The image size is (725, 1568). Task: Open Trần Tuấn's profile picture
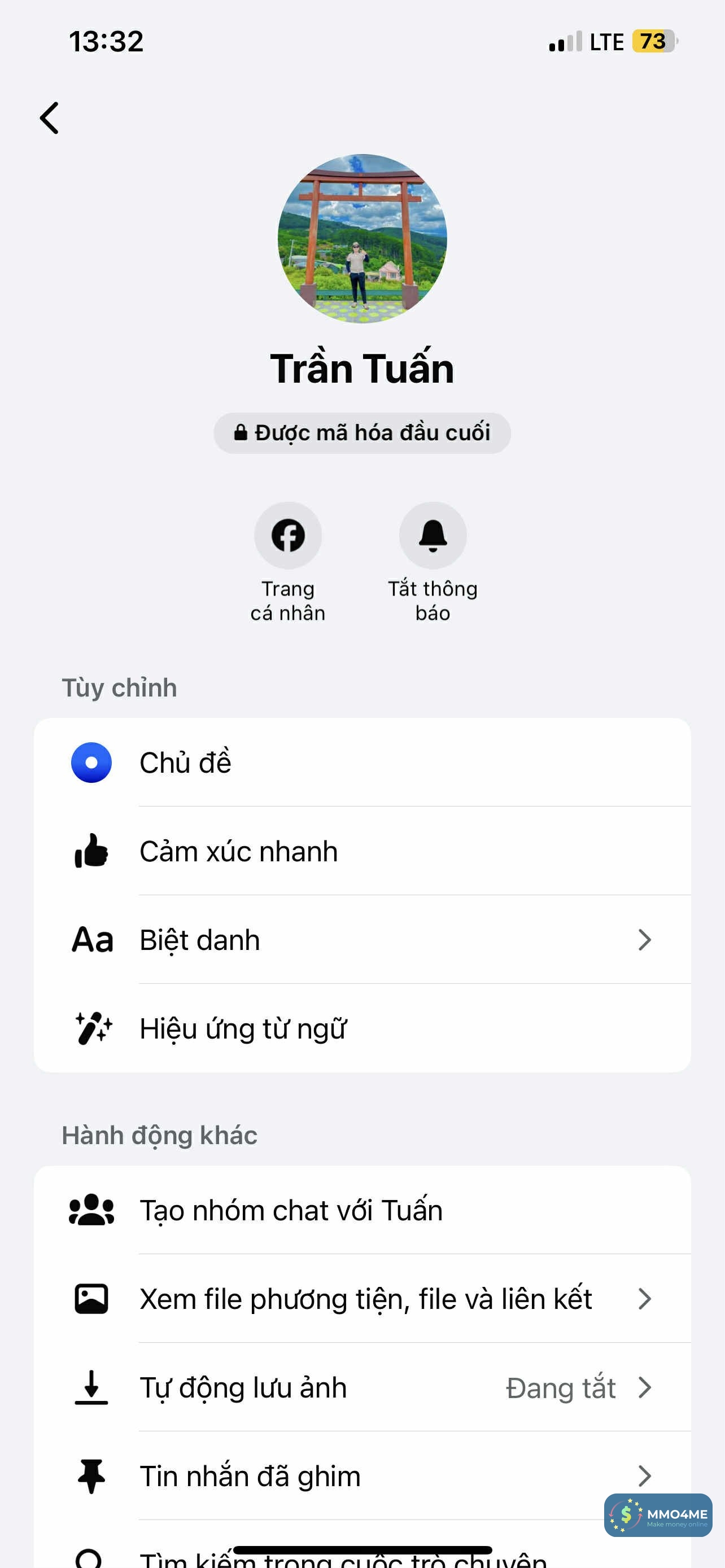tap(362, 239)
